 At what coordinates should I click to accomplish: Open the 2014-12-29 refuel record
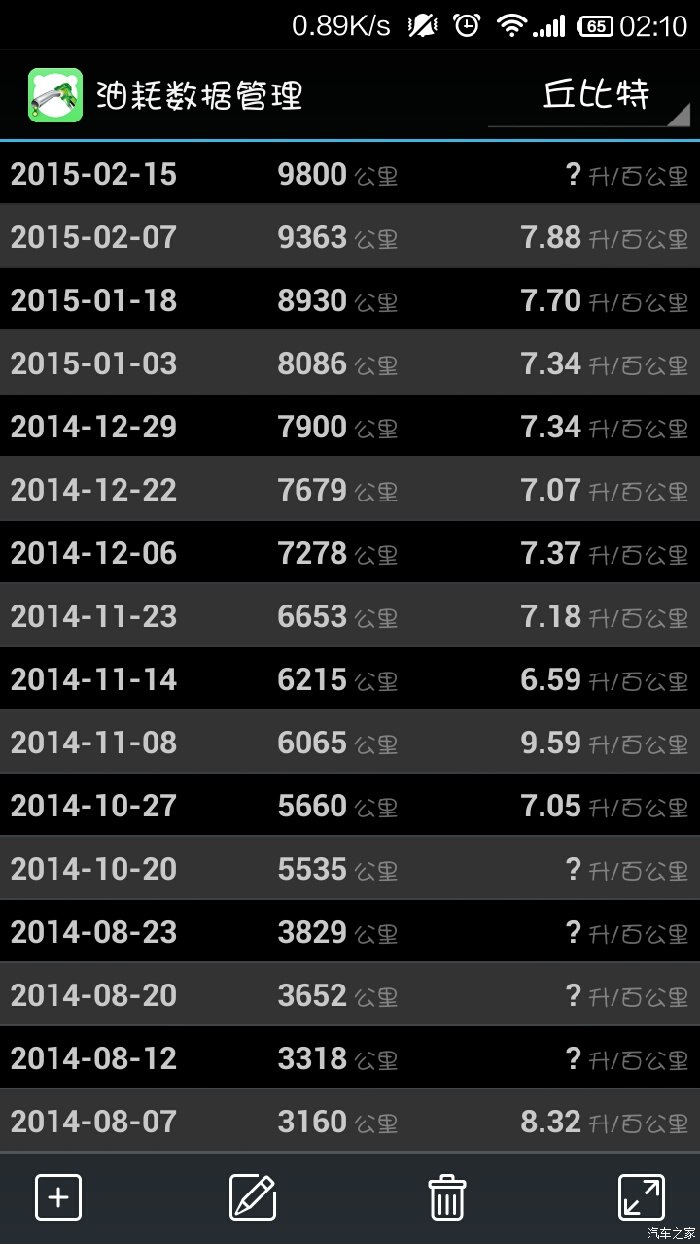[350, 427]
